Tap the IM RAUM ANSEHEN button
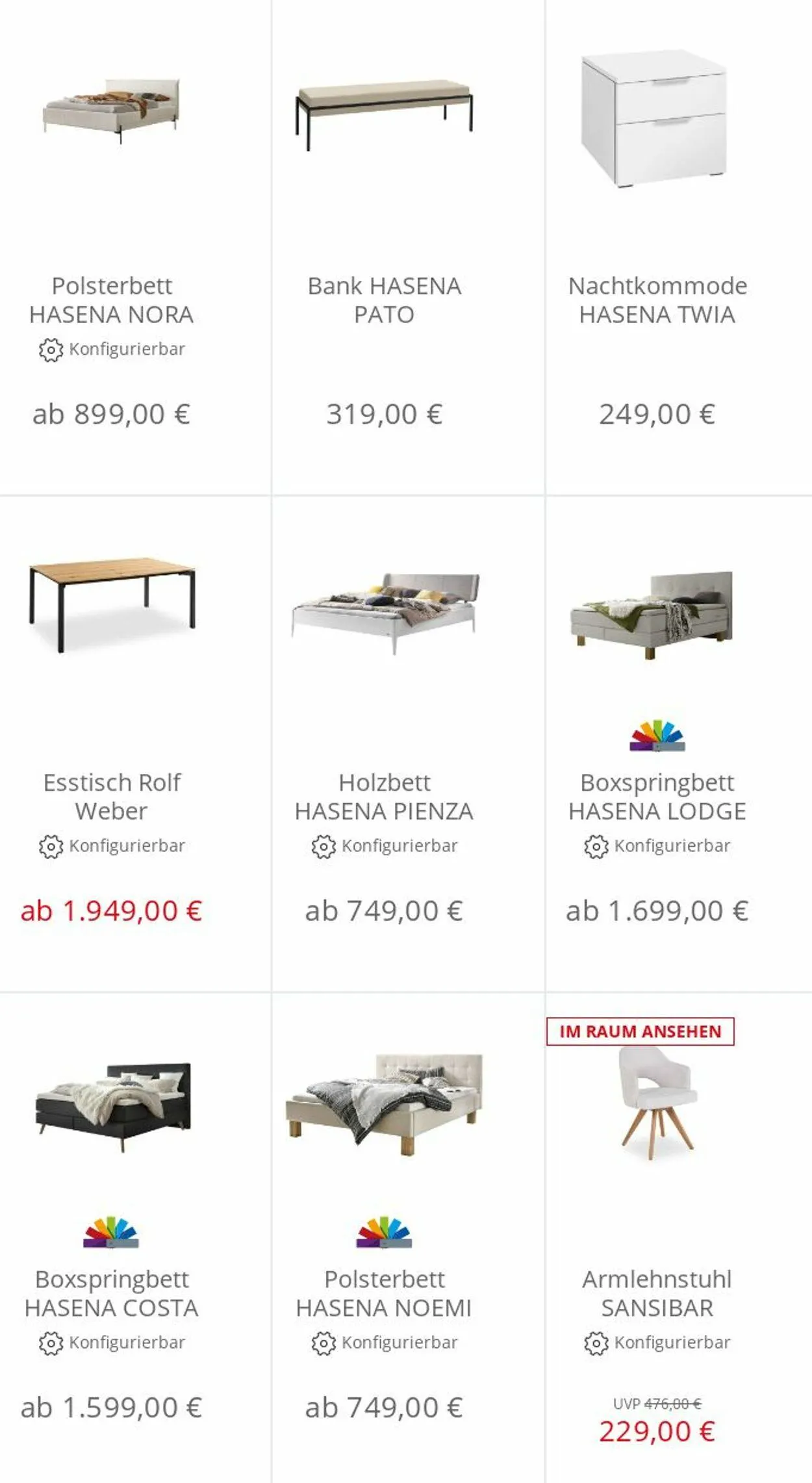 (x=641, y=1031)
